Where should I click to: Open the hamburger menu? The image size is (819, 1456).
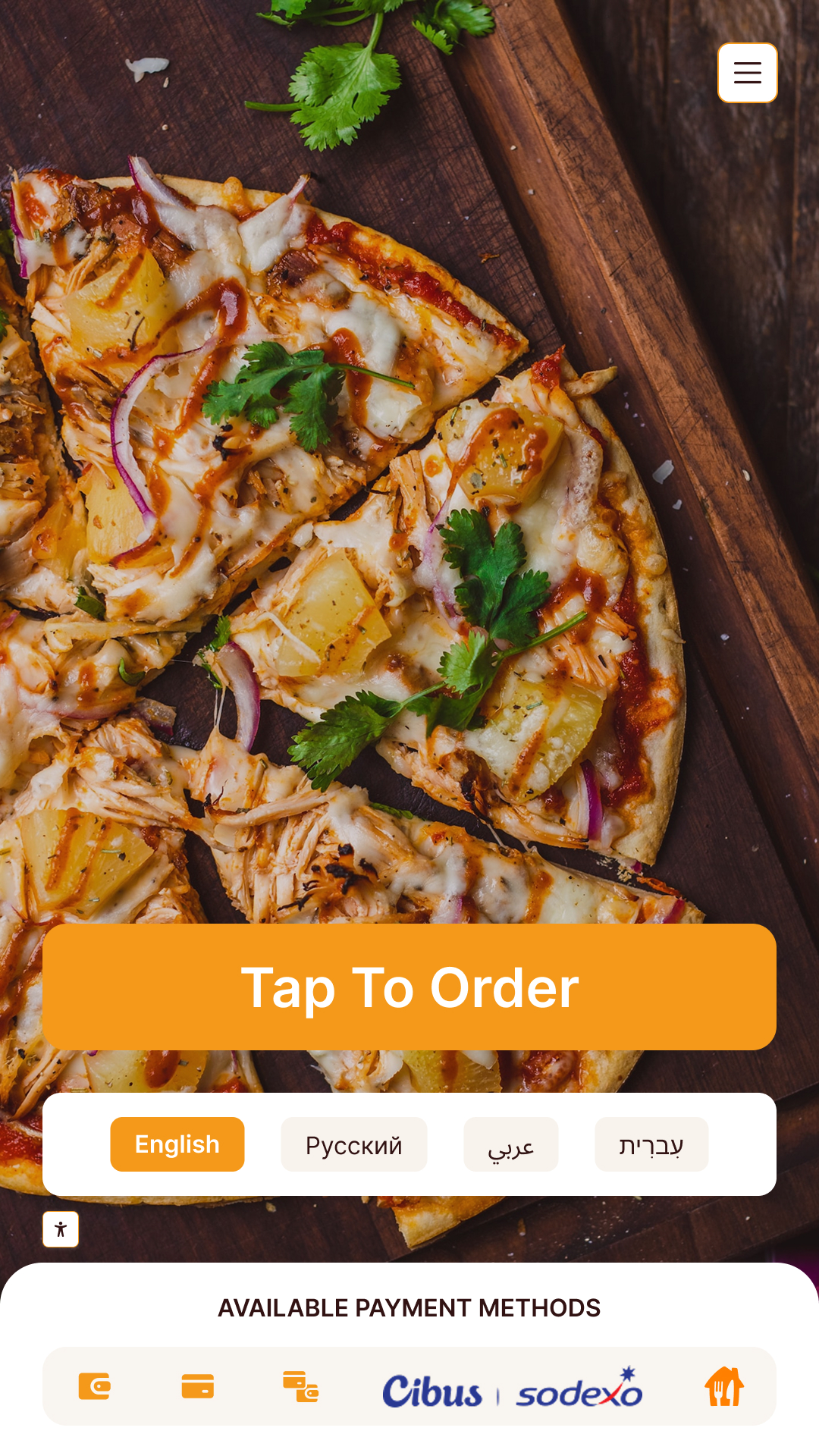(x=747, y=73)
